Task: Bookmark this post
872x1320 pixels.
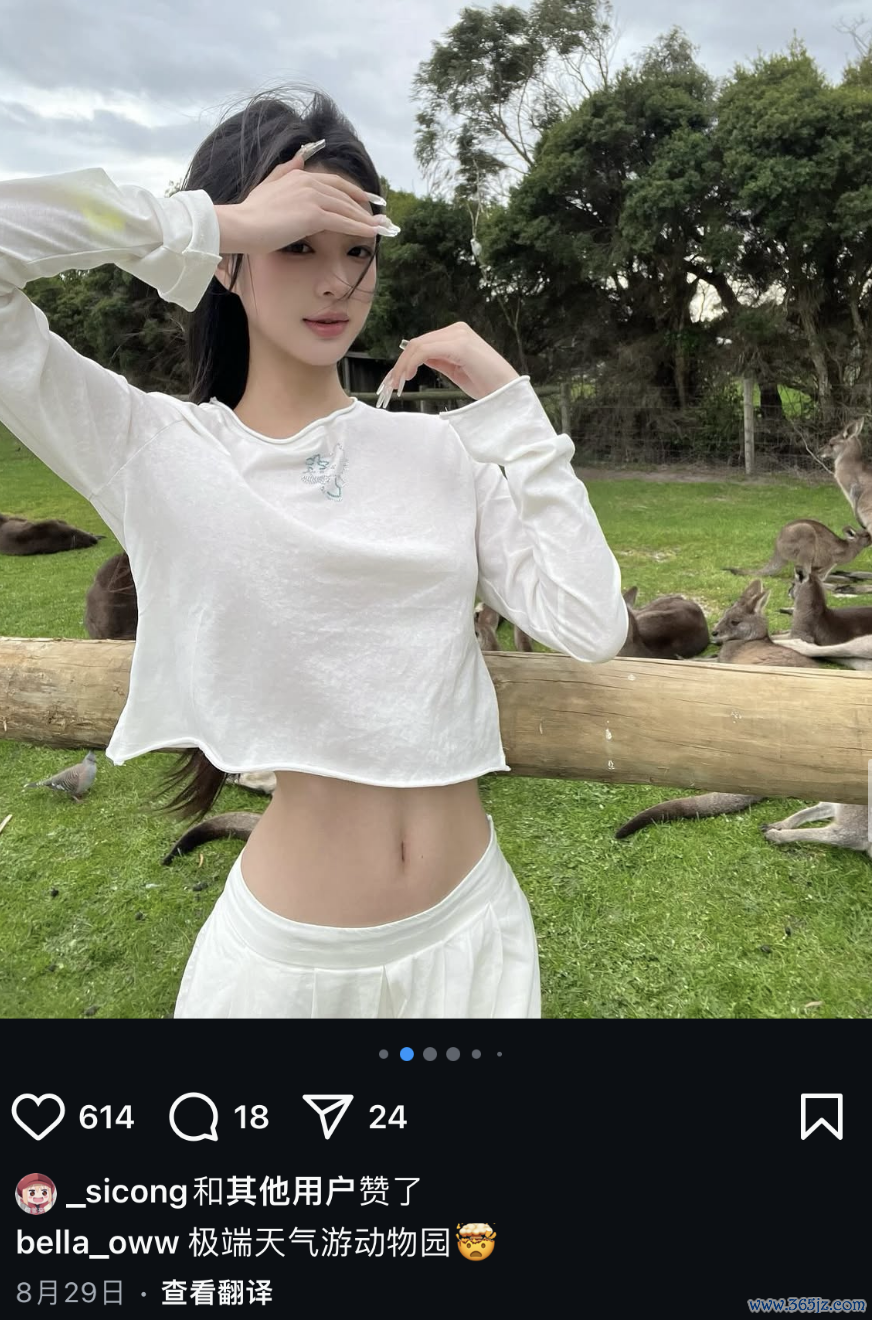Action: pyautogui.click(x=821, y=1116)
